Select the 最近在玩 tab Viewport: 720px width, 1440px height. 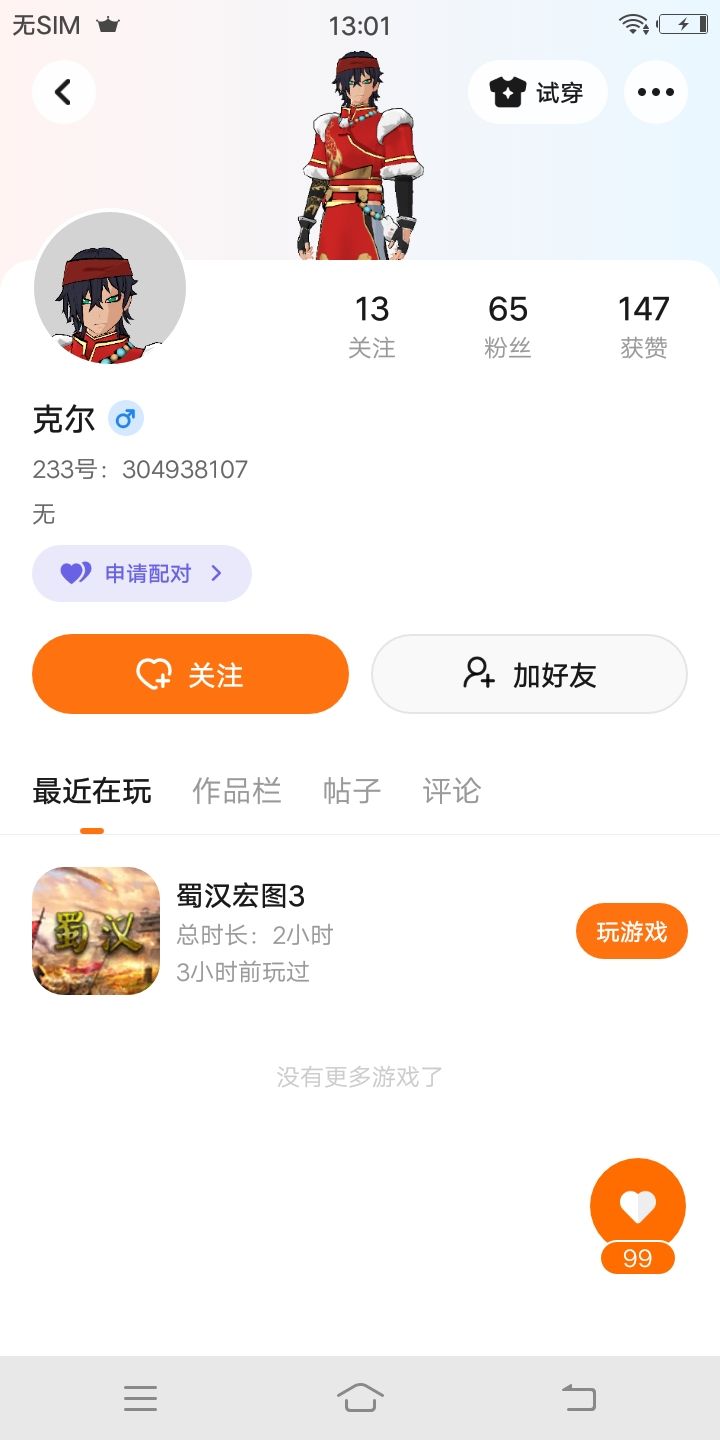92,791
